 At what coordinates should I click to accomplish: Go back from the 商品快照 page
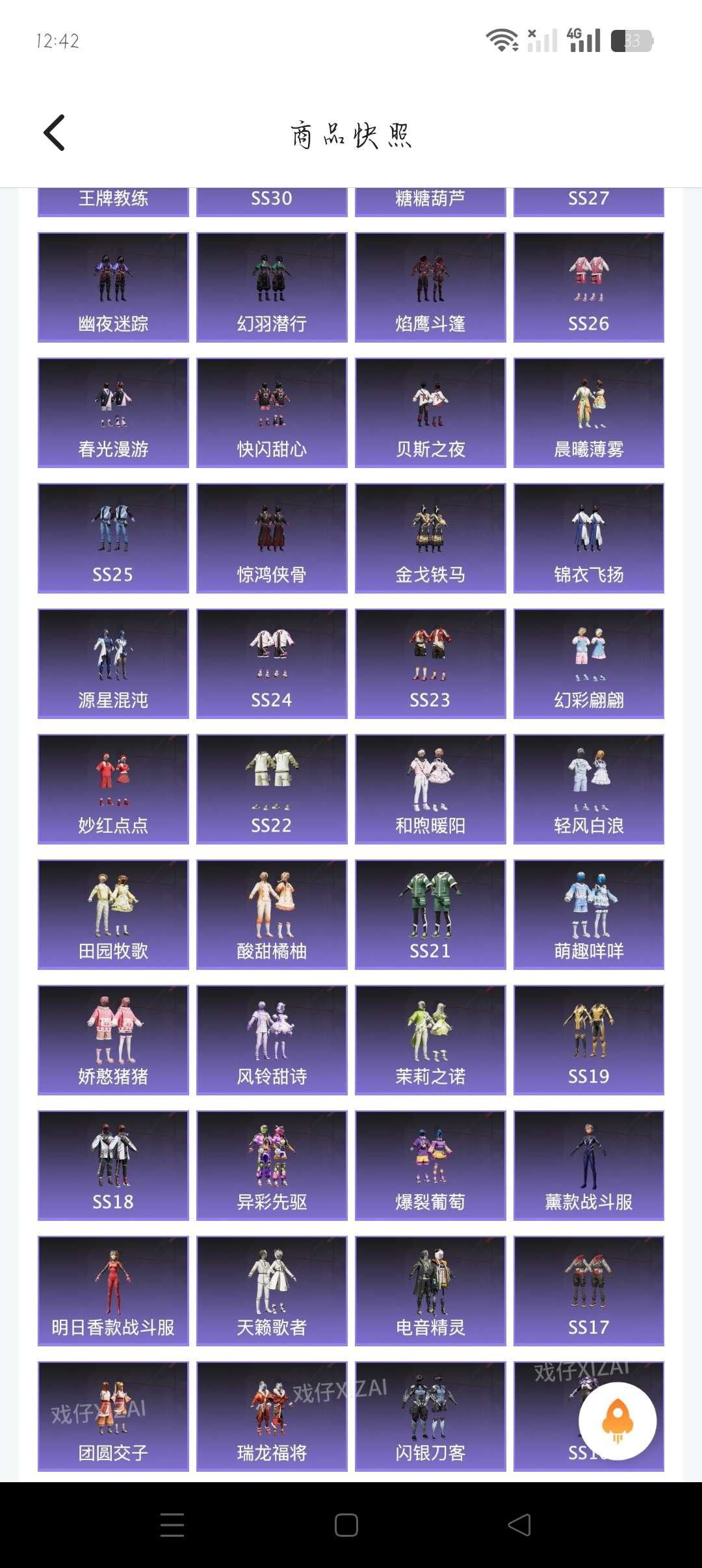click(x=55, y=133)
